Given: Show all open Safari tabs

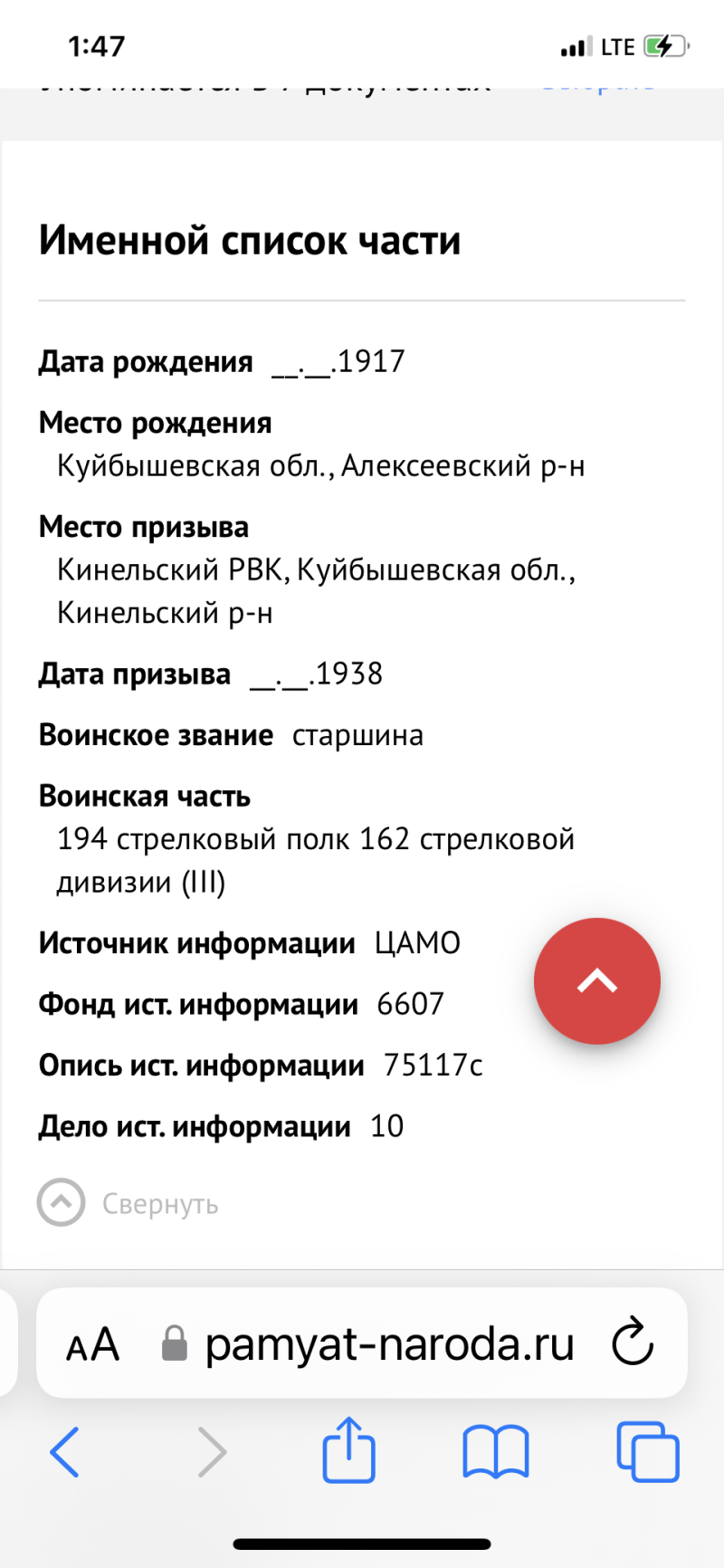Looking at the screenshot, I should [648, 1451].
